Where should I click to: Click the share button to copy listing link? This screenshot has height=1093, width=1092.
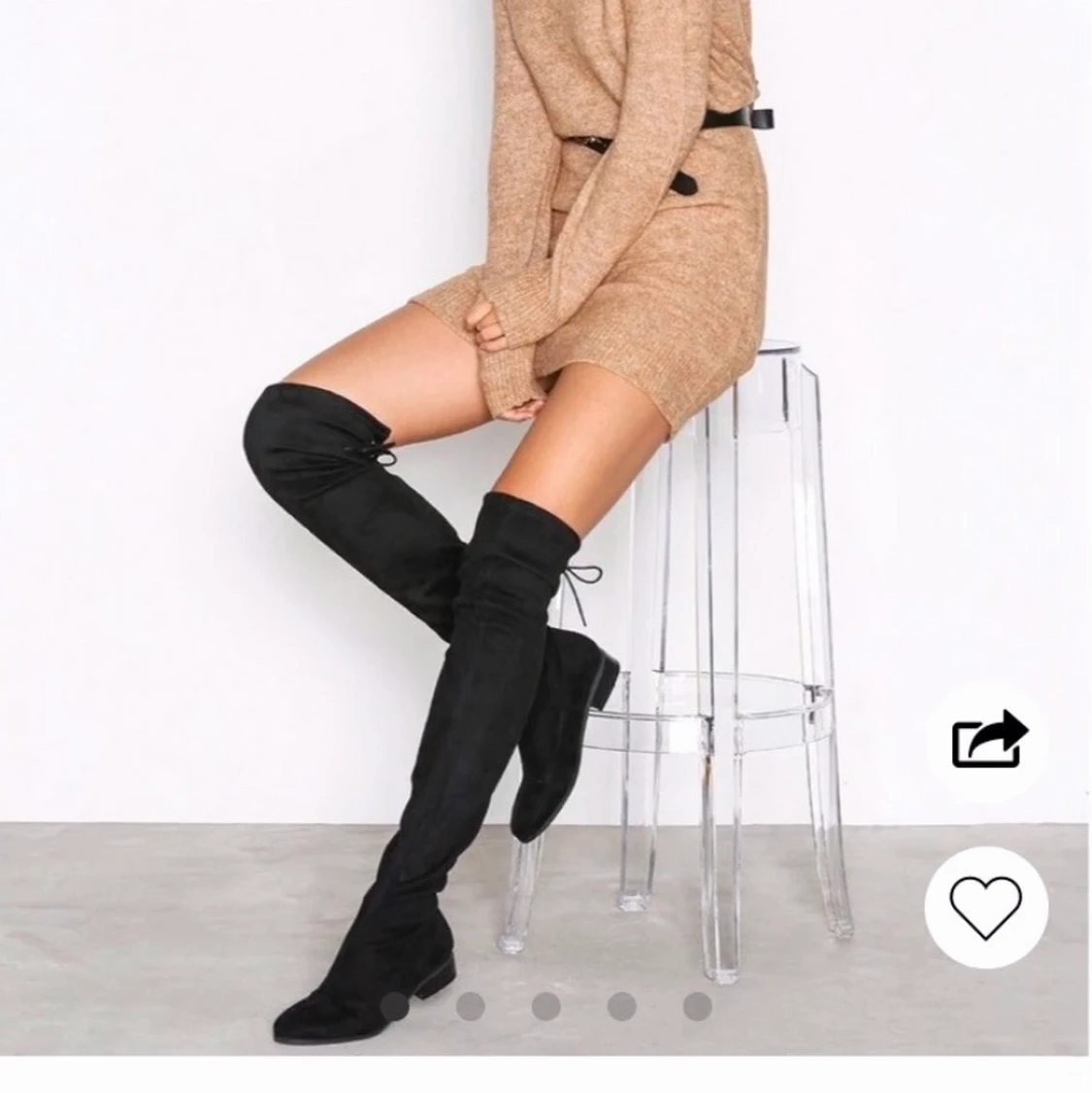click(989, 740)
